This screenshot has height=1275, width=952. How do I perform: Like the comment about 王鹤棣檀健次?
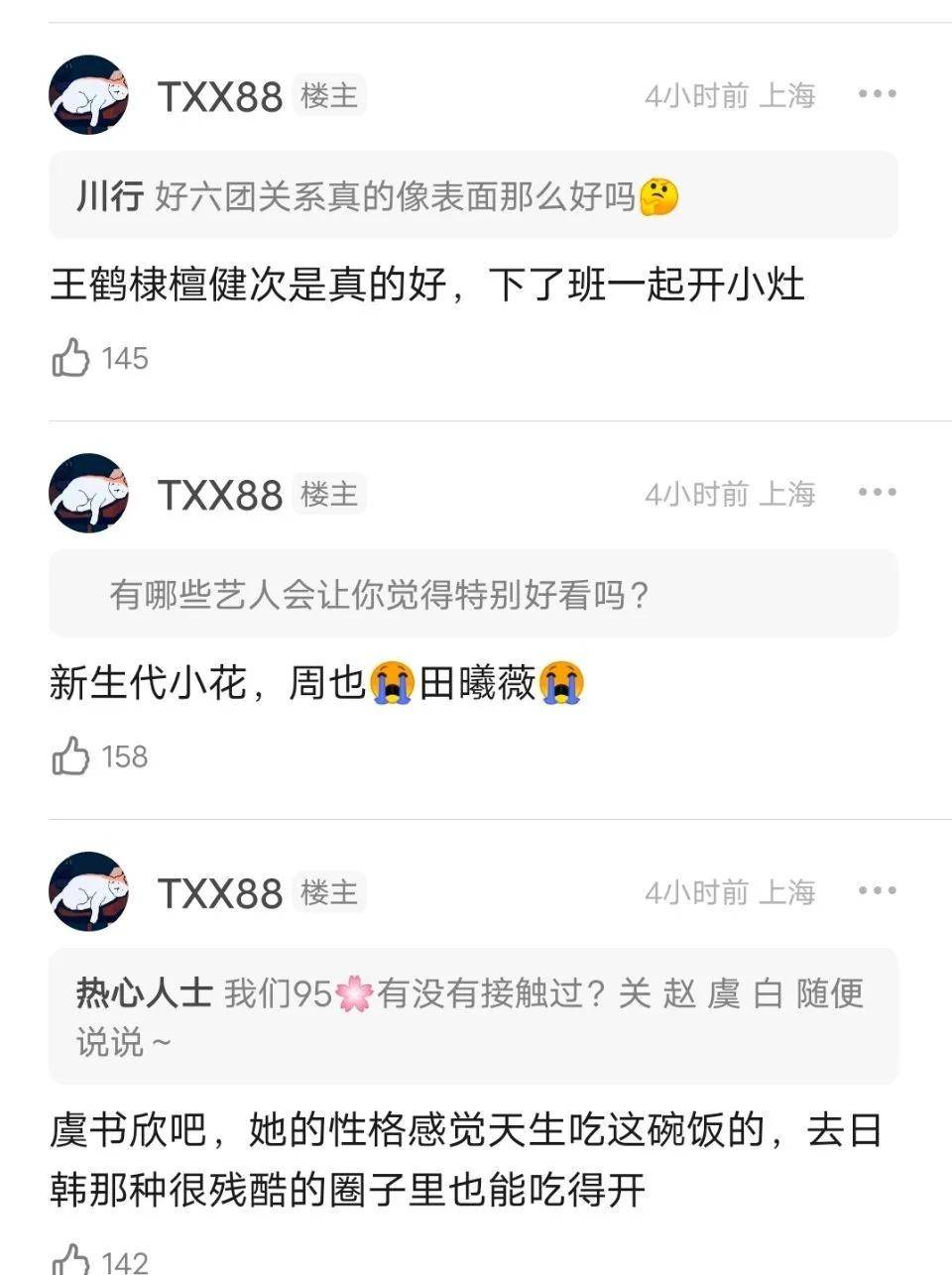point(71,358)
